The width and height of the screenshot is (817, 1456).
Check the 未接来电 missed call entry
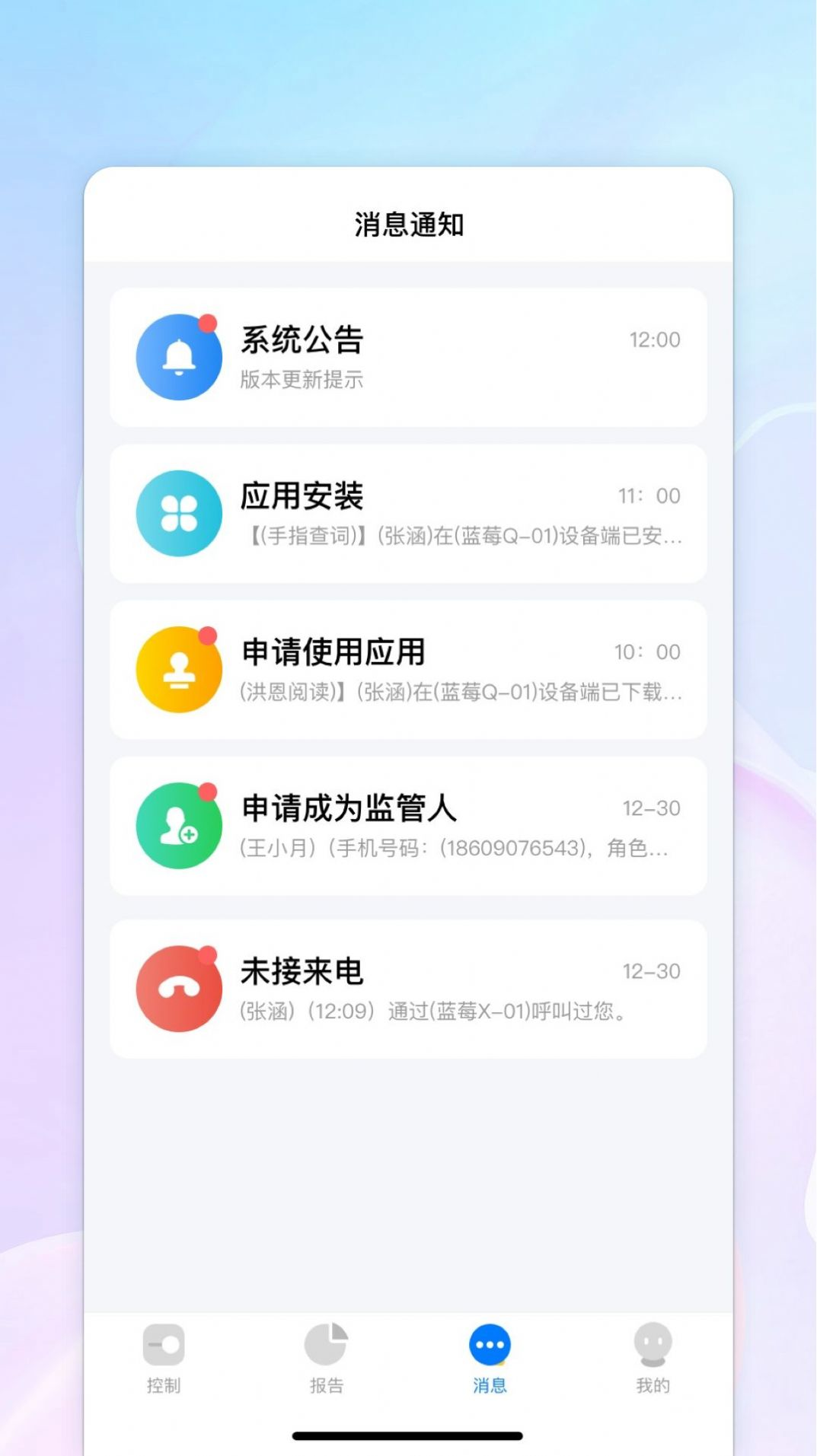tap(408, 989)
